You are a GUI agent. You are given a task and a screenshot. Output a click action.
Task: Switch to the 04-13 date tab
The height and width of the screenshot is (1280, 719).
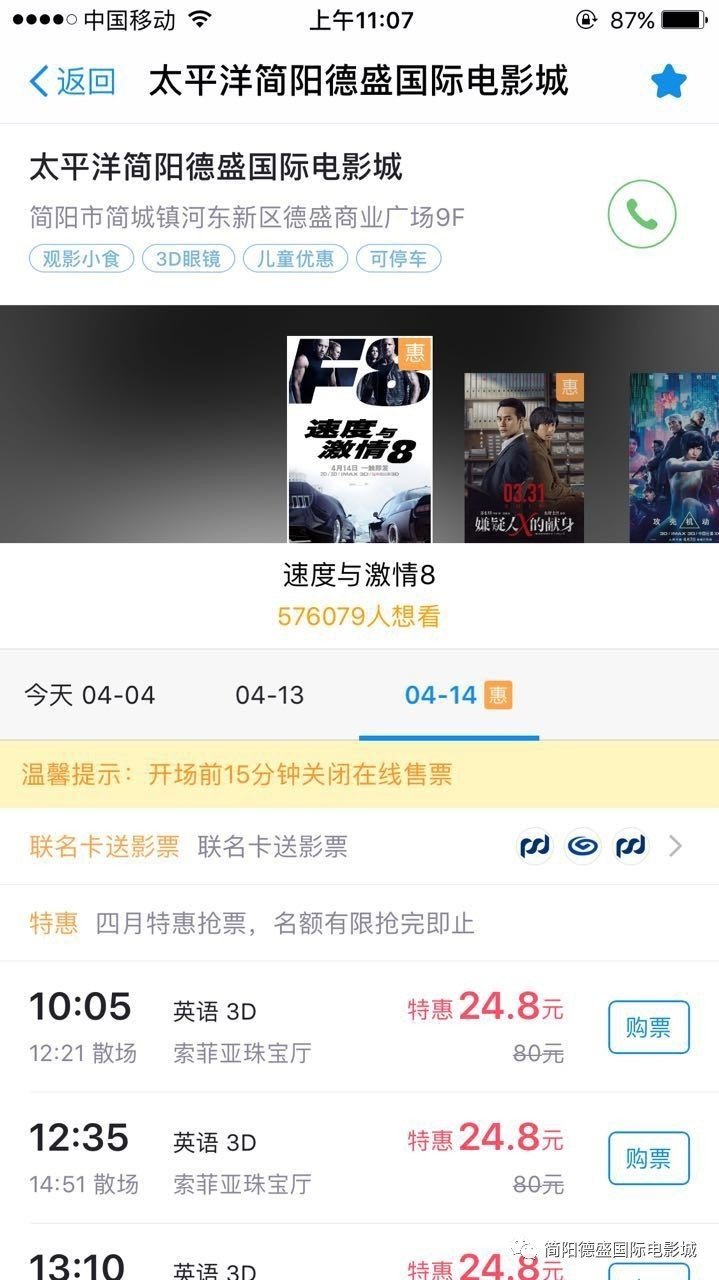click(270, 695)
